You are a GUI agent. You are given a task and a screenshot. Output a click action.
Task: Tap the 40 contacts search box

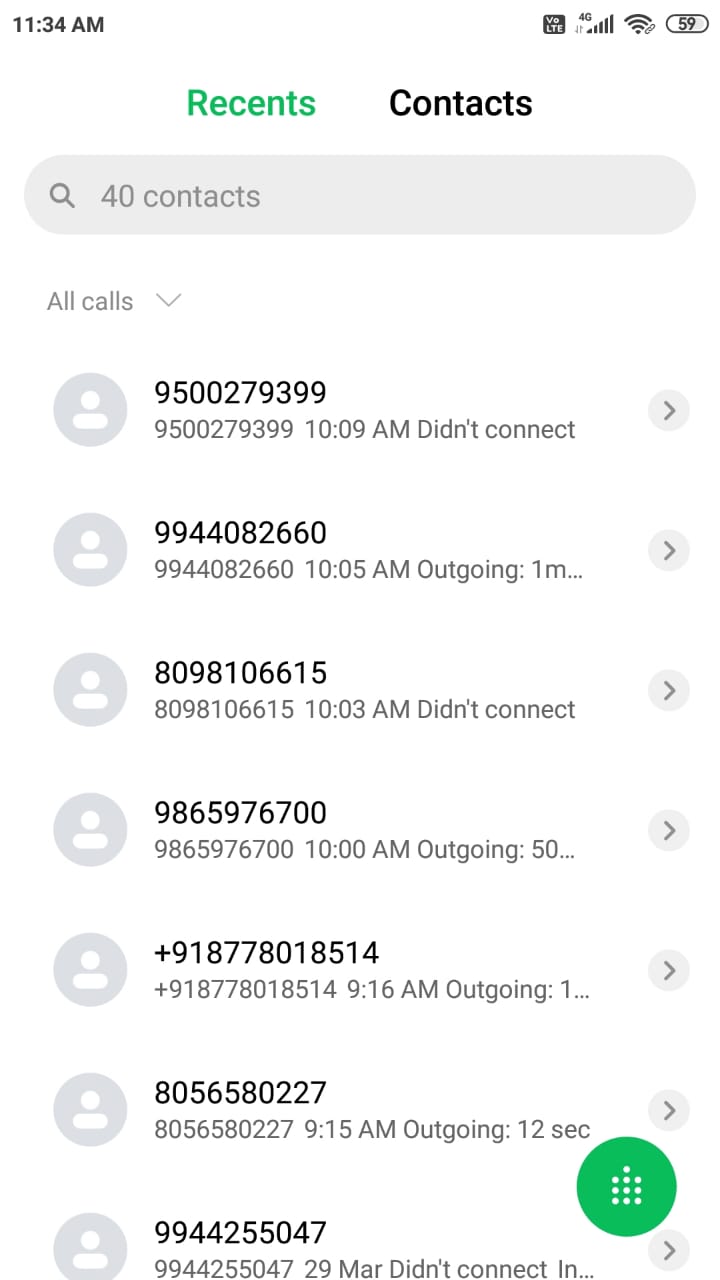(x=360, y=195)
